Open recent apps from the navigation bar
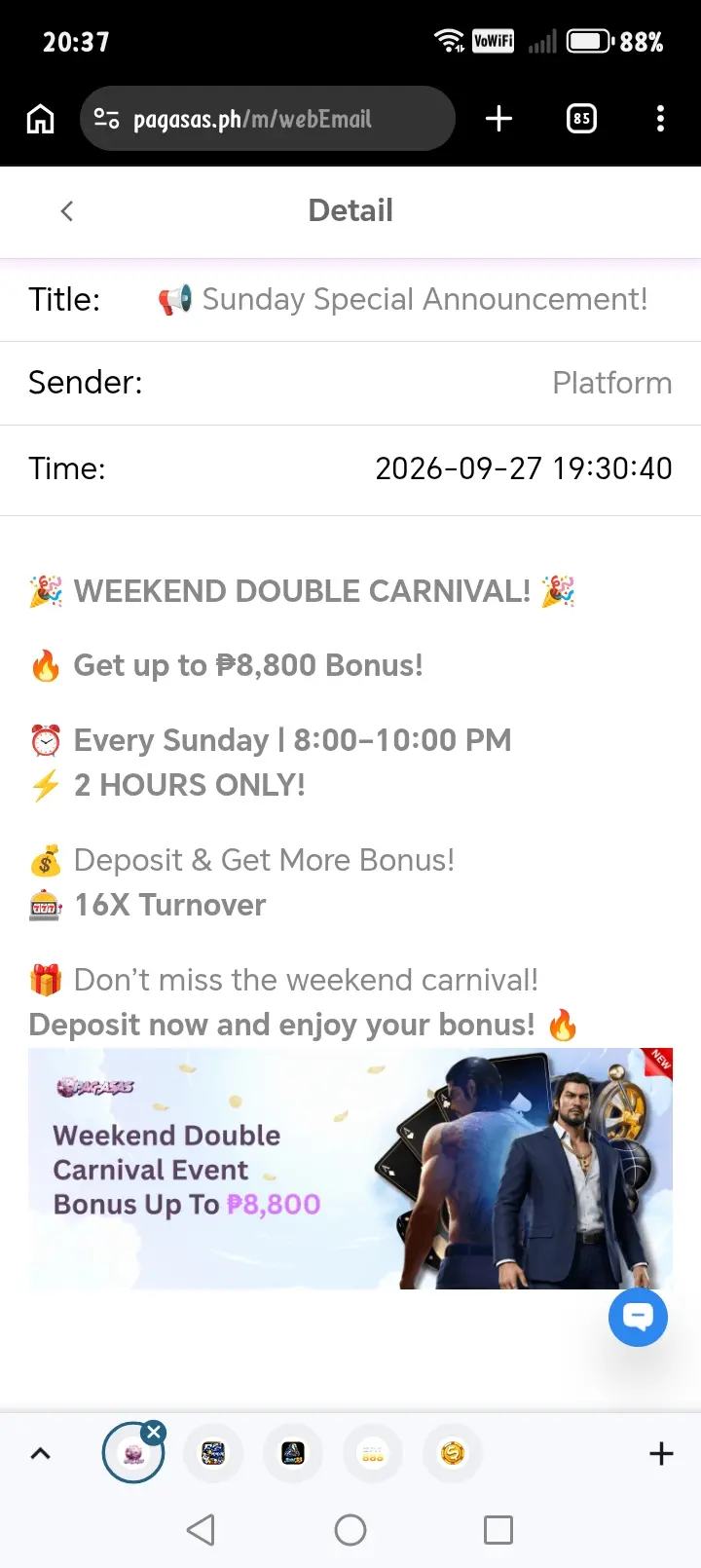This screenshot has width=701, height=1568. (498, 1530)
